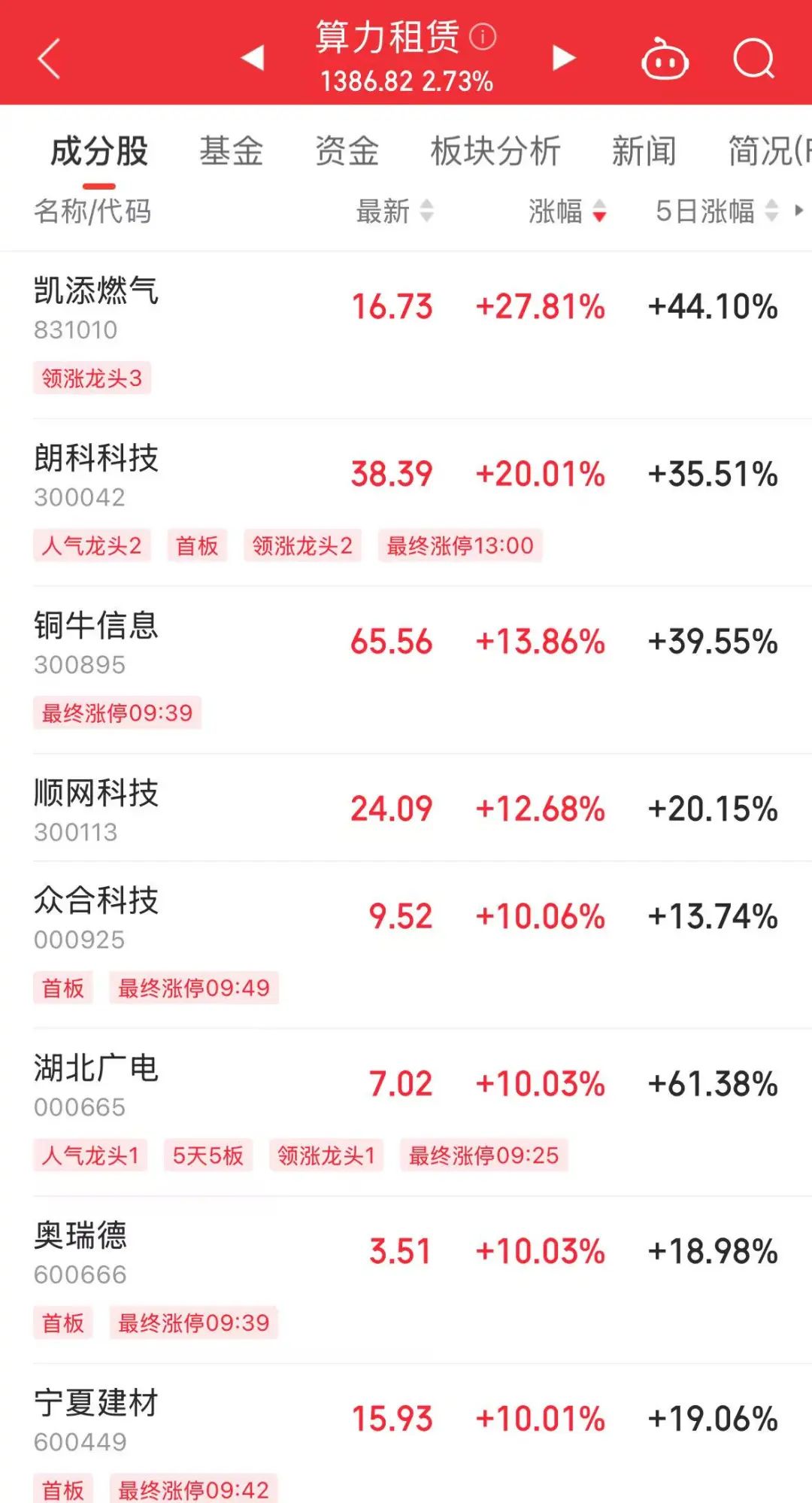
Task: Sort stocks by 涨幅
Action: point(567,211)
